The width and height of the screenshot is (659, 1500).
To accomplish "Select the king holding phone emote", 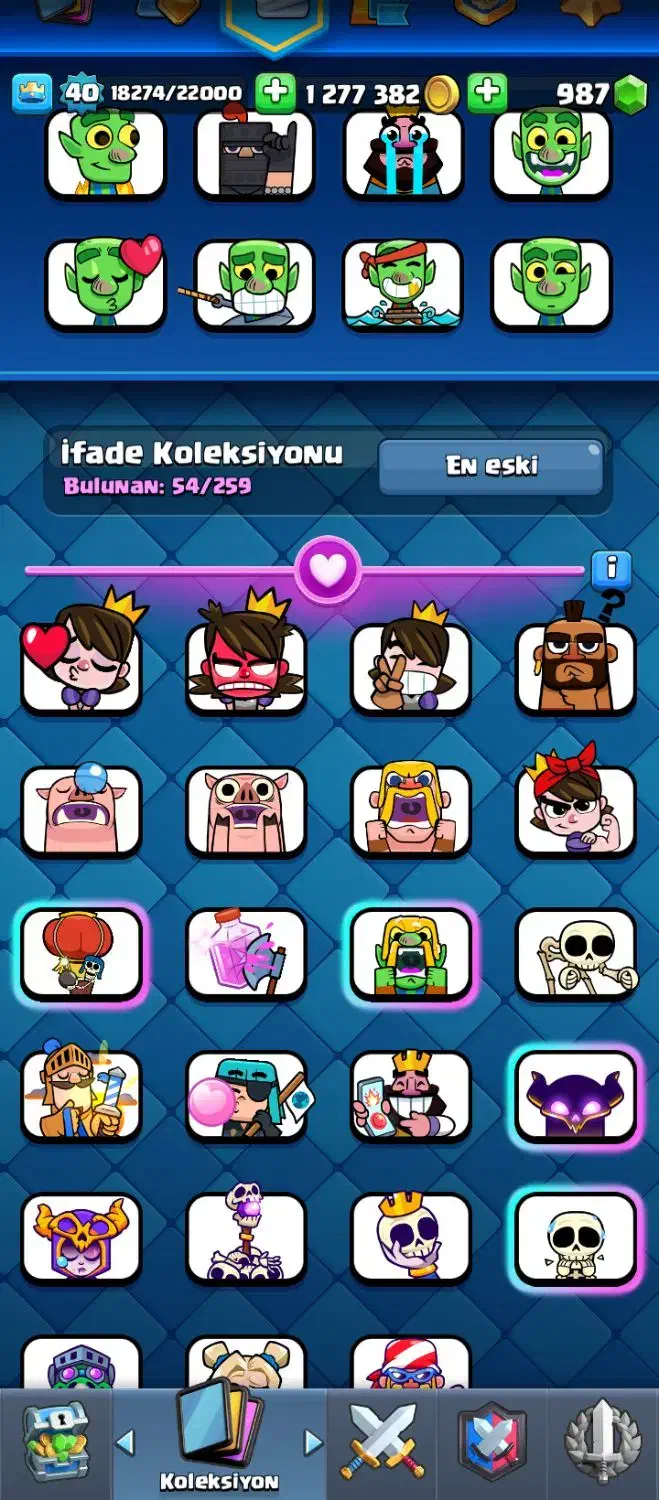I will tap(410, 1095).
